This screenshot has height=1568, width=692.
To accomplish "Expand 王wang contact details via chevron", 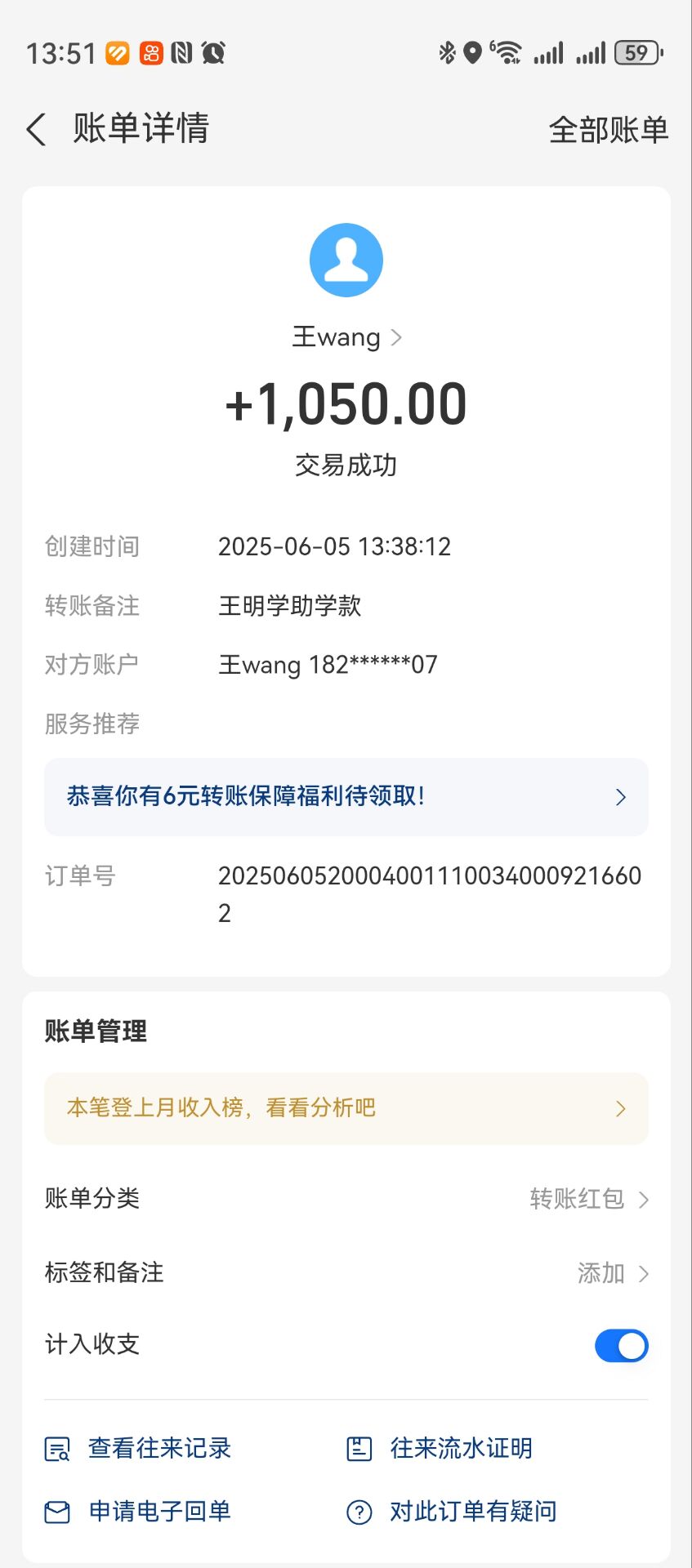I will click(x=397, y=336).
